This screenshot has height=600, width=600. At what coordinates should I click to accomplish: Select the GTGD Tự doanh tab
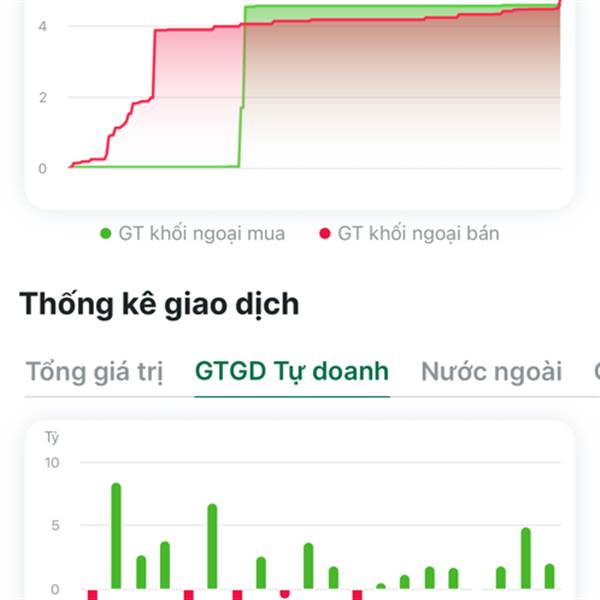(292, 372)
